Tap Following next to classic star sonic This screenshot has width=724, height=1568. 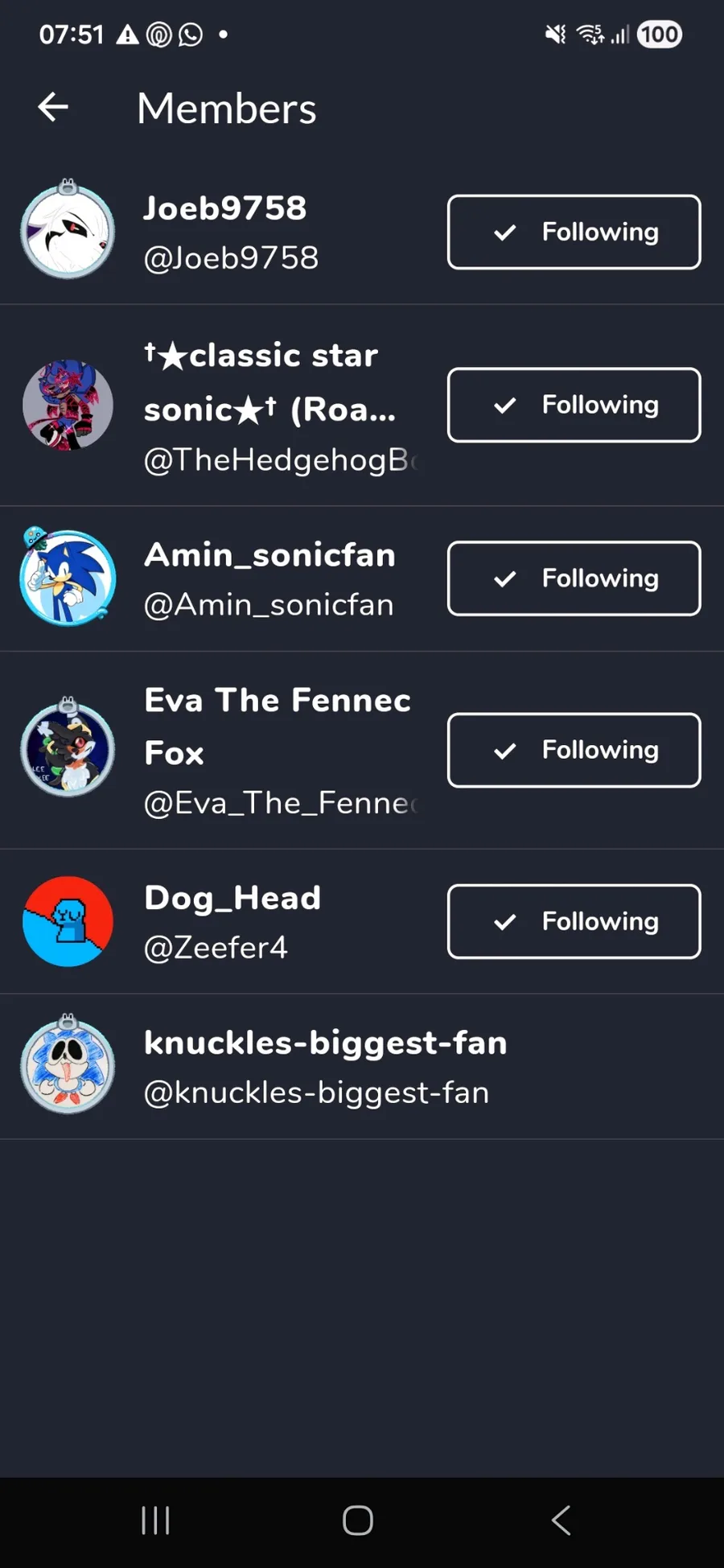click(574, 405)
